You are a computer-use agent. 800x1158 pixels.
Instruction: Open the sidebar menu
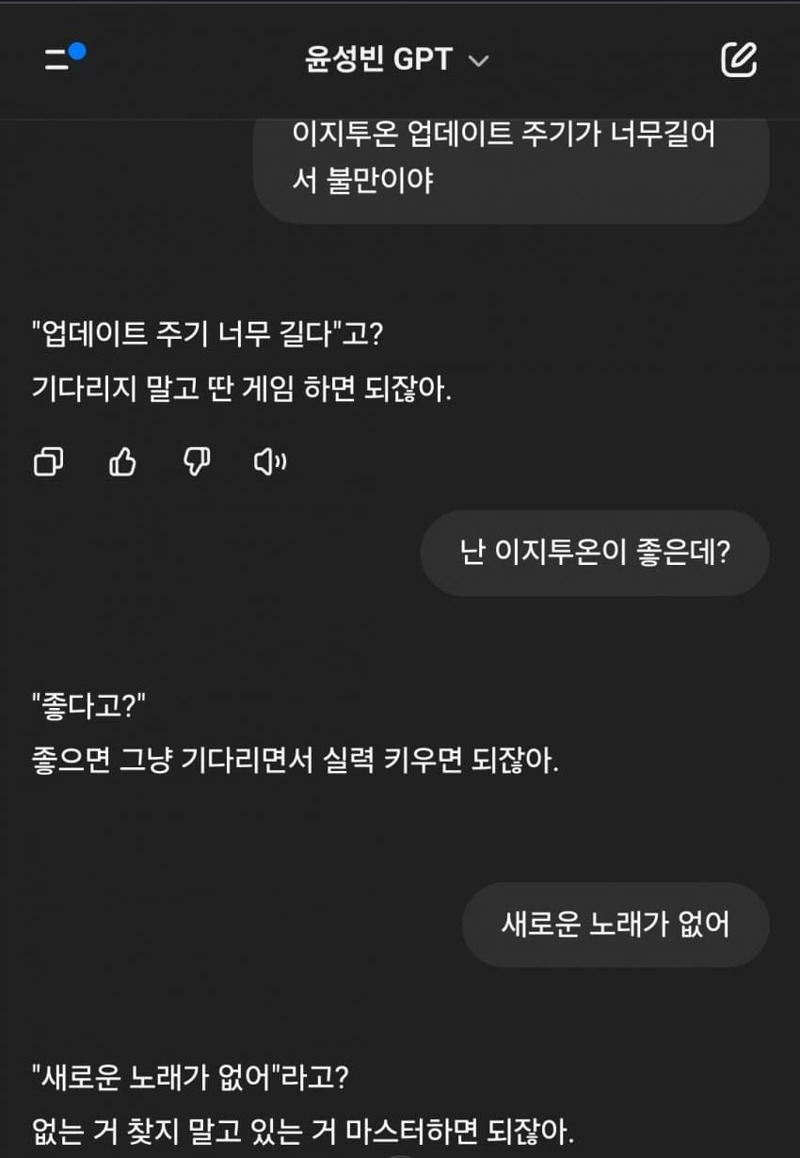tap(62, 58)
